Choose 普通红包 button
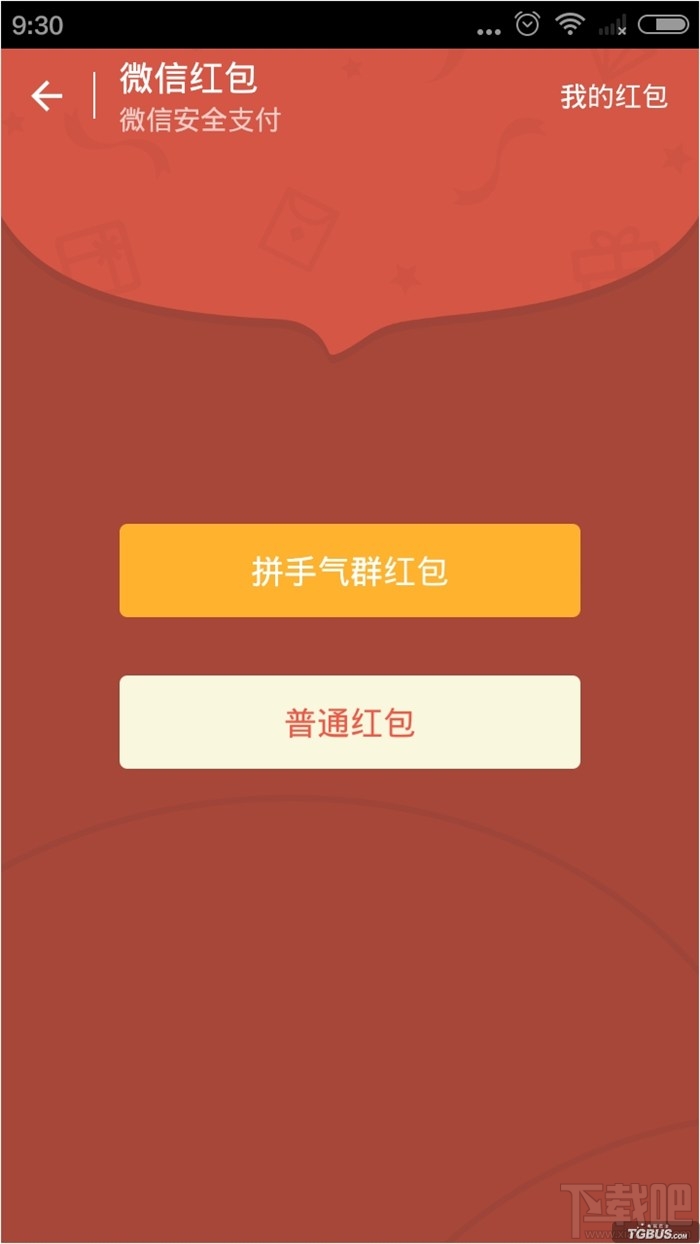Screen dimensions: 700x1244 [349, 722]
